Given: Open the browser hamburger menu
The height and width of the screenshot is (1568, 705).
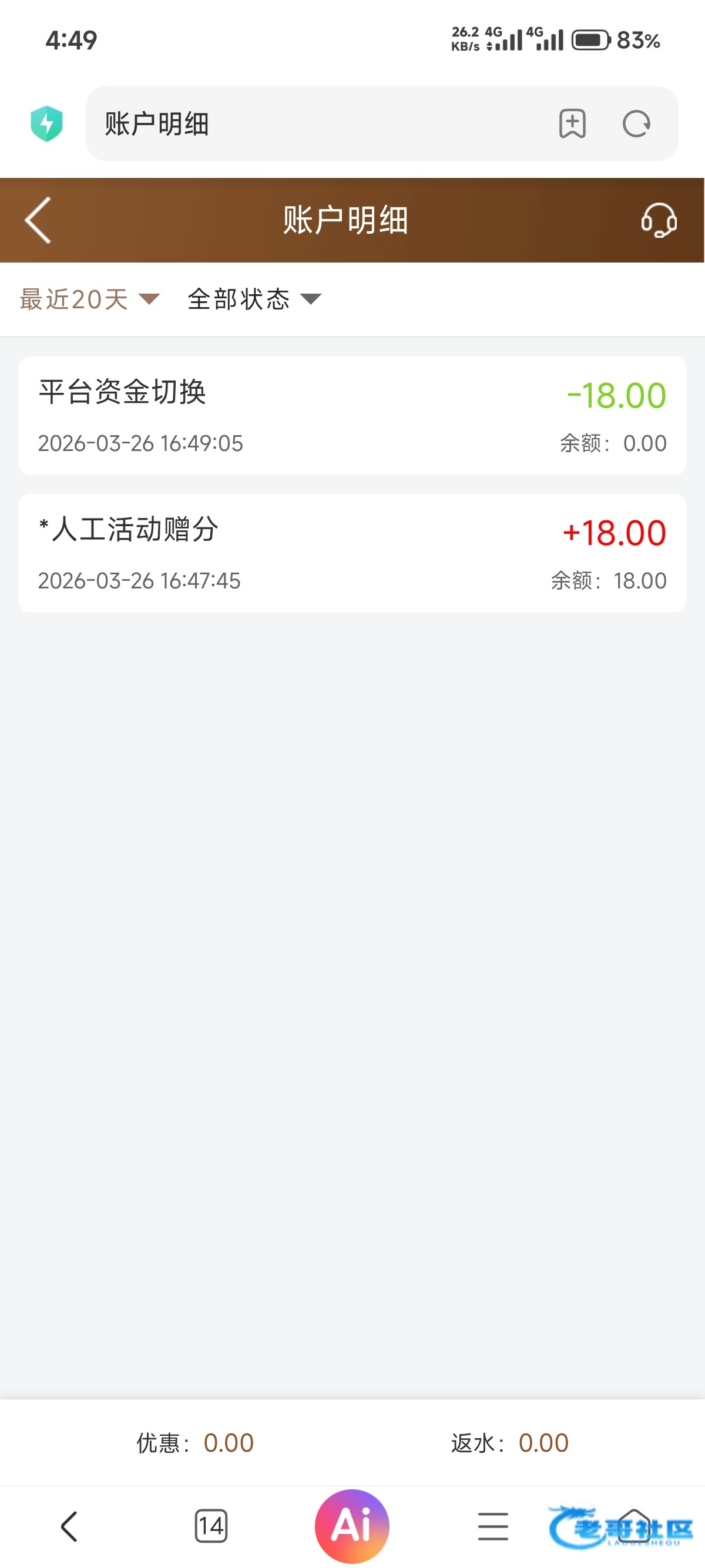Looking at the screenshot, I should (x=493, y=1527).
